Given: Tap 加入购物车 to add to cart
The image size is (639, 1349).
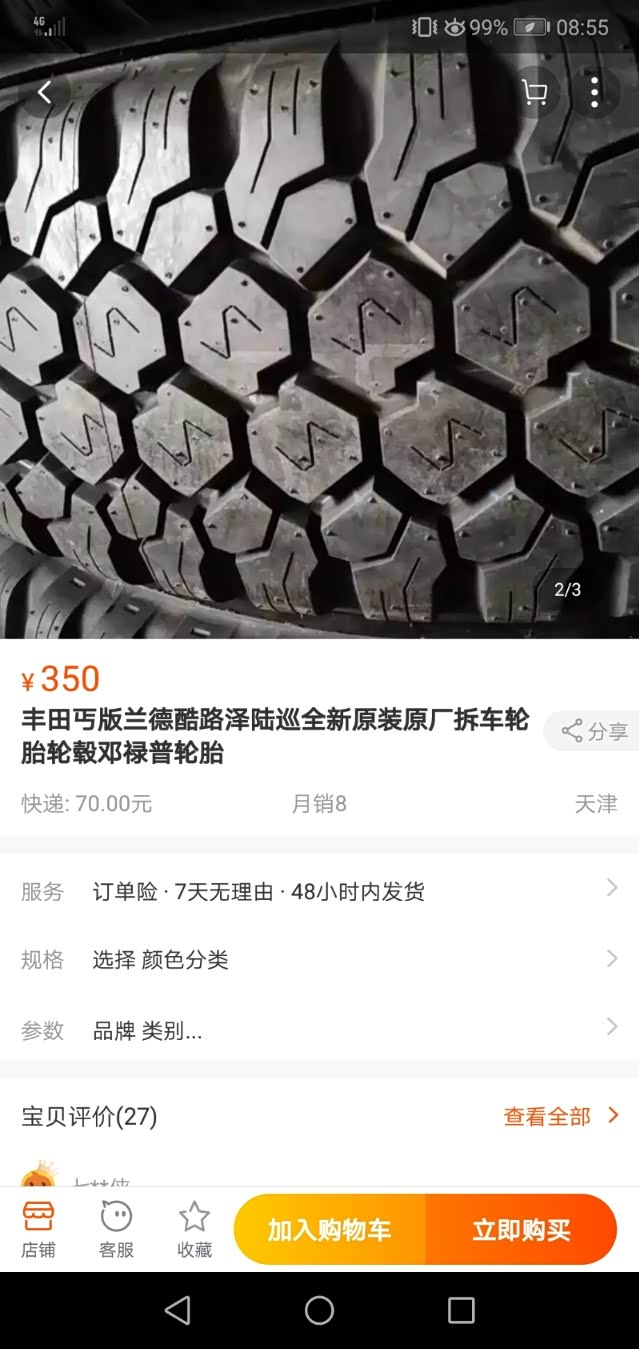Looking at the screenshot, I should pos(330,1230).
